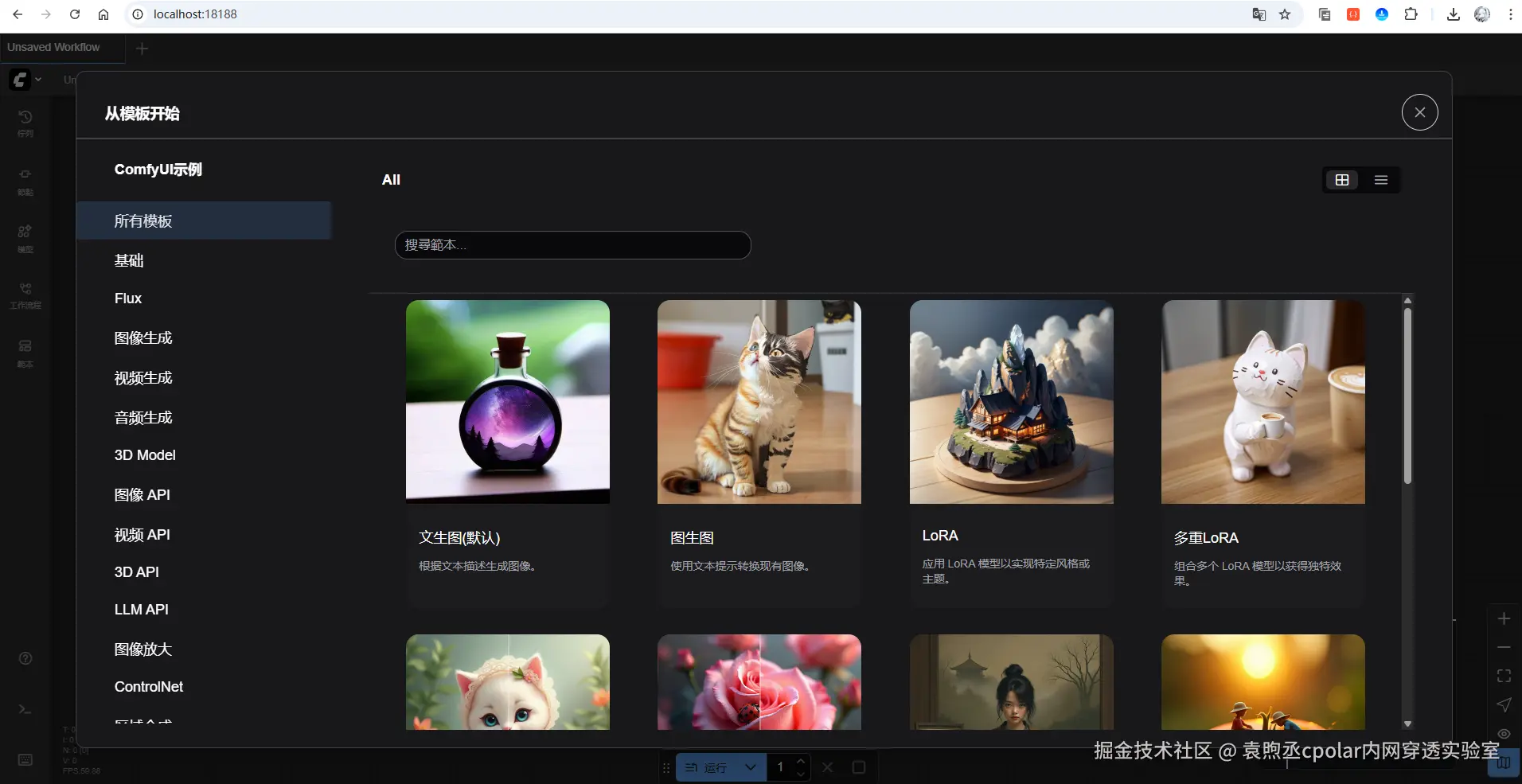Close the template dialog

[x=1419, y=112]
